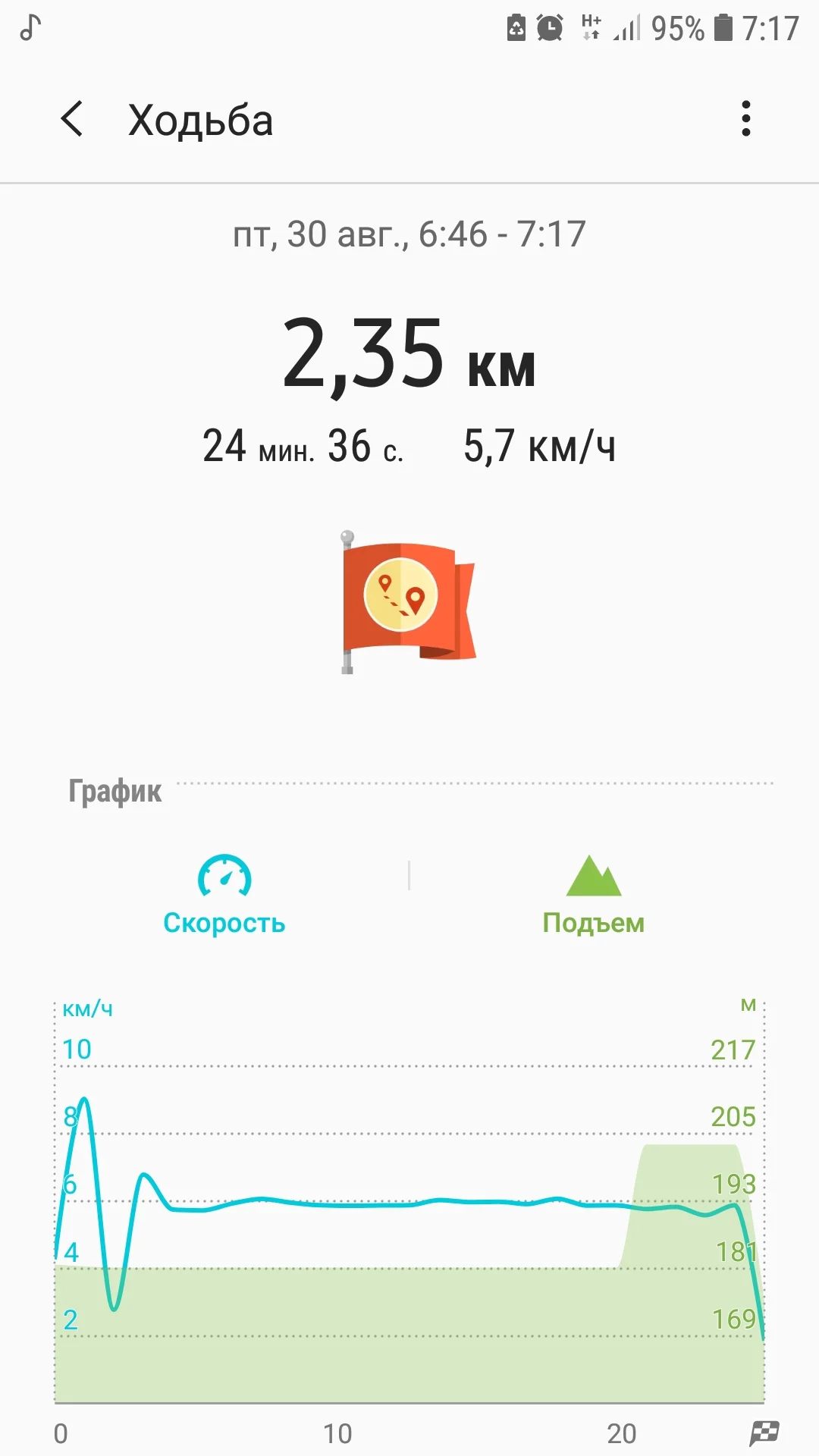Image resolution: width=819 pixels, height=1456 pixels.
Task: Tap the alarm clock icon in status bar
Action: coord(548,27)
